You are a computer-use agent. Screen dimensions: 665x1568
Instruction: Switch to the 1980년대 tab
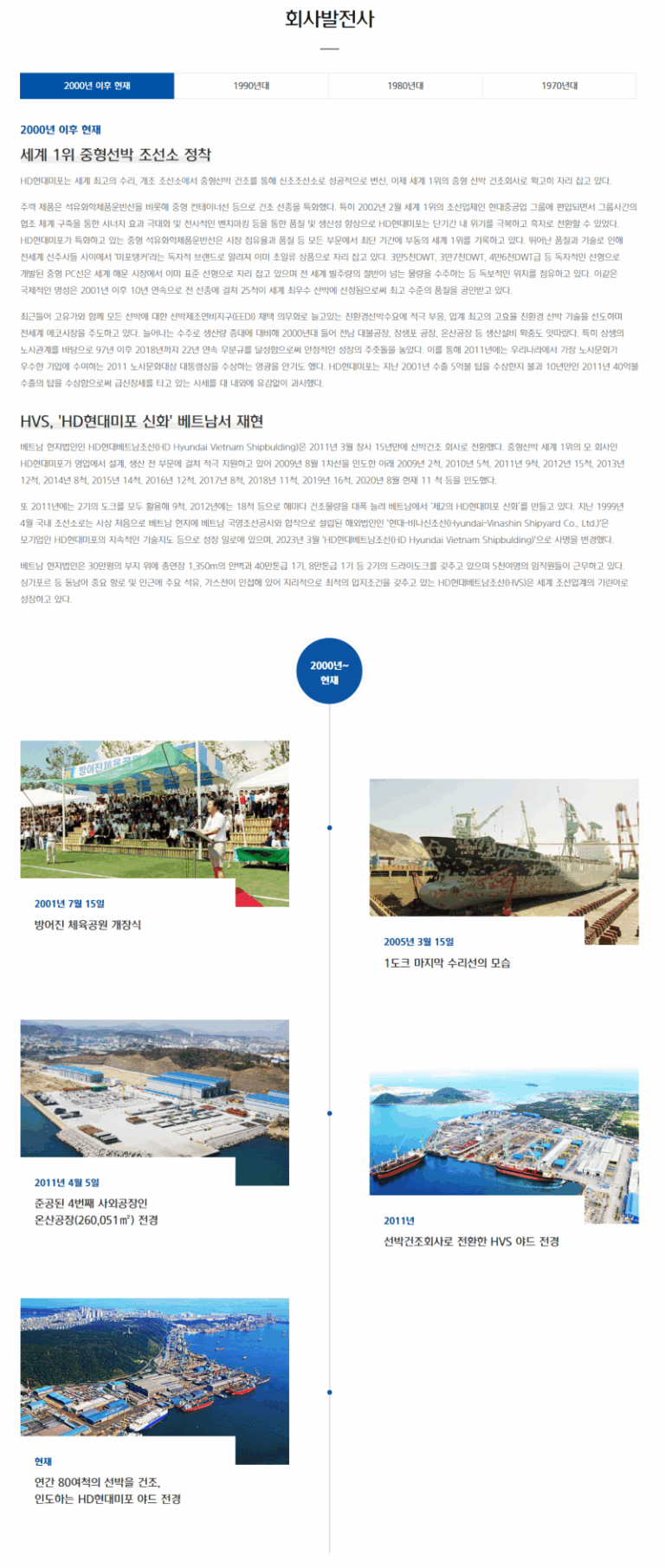pyautogui.click(x=405, y=86)
